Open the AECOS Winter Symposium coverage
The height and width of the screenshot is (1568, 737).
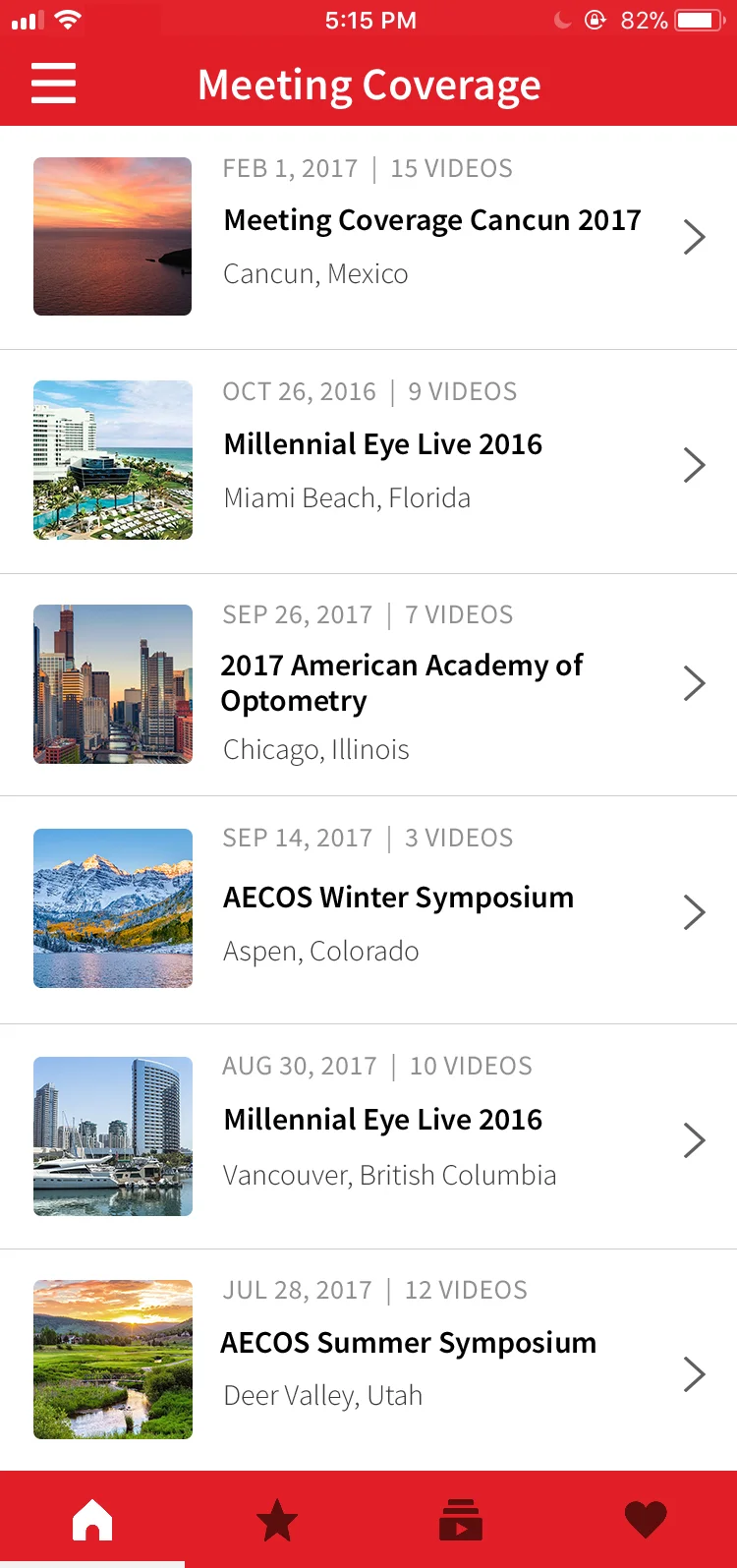pyautogui.click(x=398, y=898)
